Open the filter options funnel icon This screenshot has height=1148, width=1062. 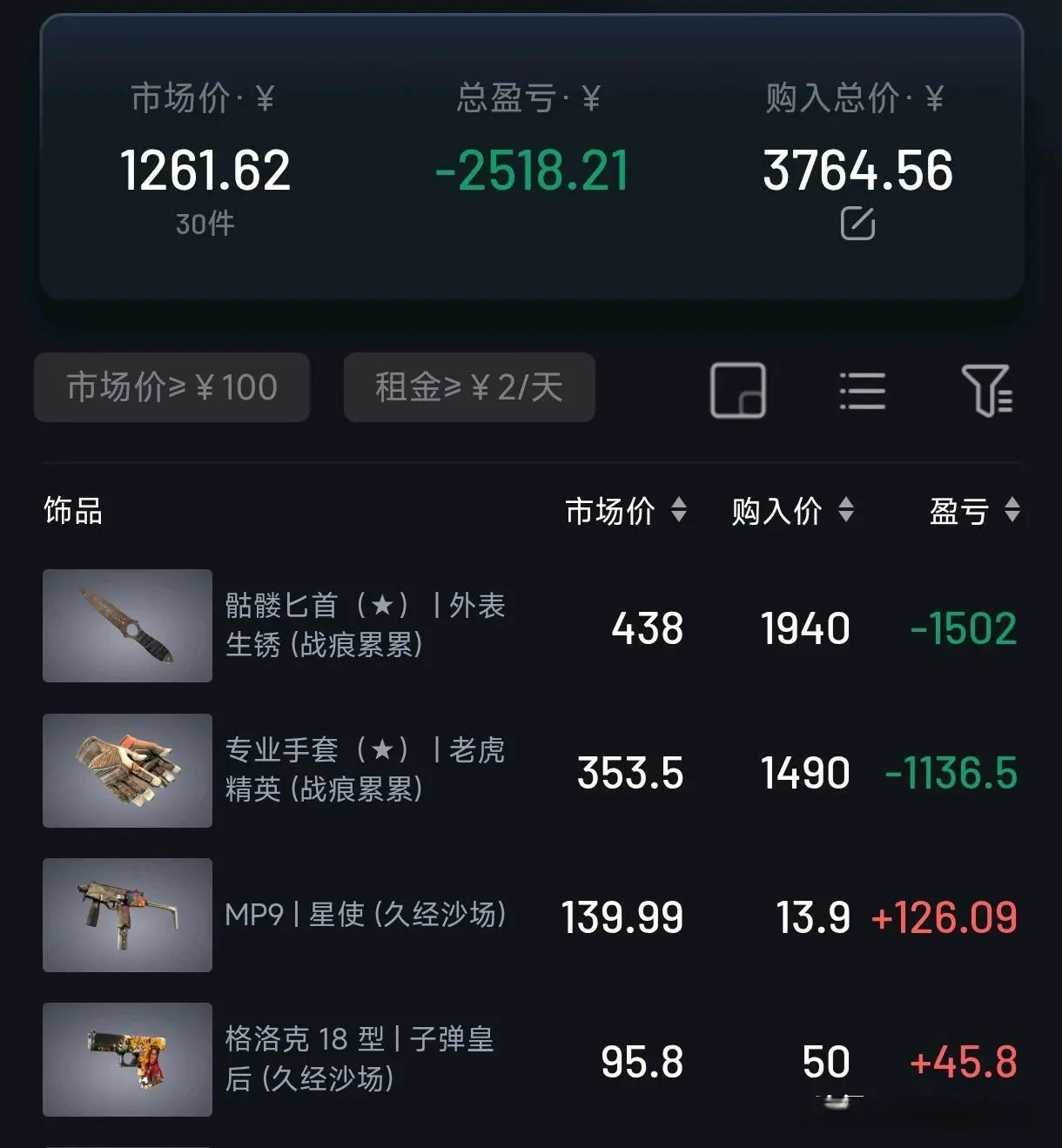985,390
